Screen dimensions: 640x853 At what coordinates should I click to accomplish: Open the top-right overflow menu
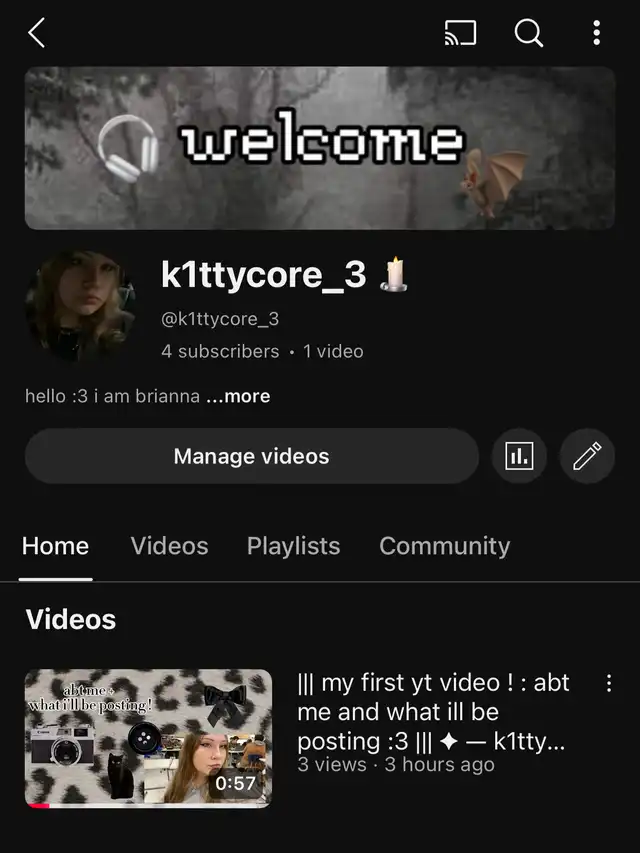(x=596, y=34)
